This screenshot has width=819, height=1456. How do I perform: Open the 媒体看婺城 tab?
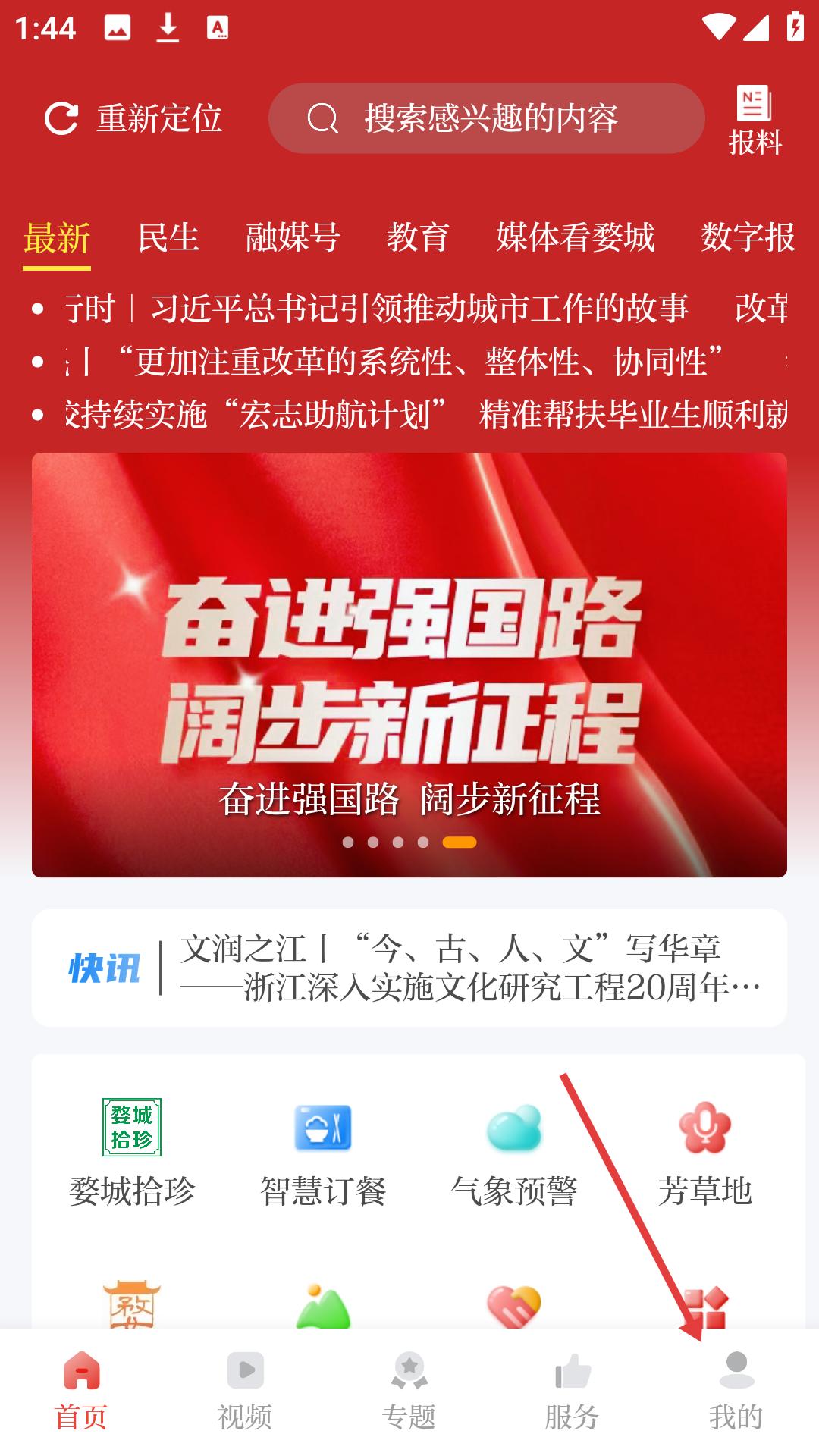click(576, 237)
